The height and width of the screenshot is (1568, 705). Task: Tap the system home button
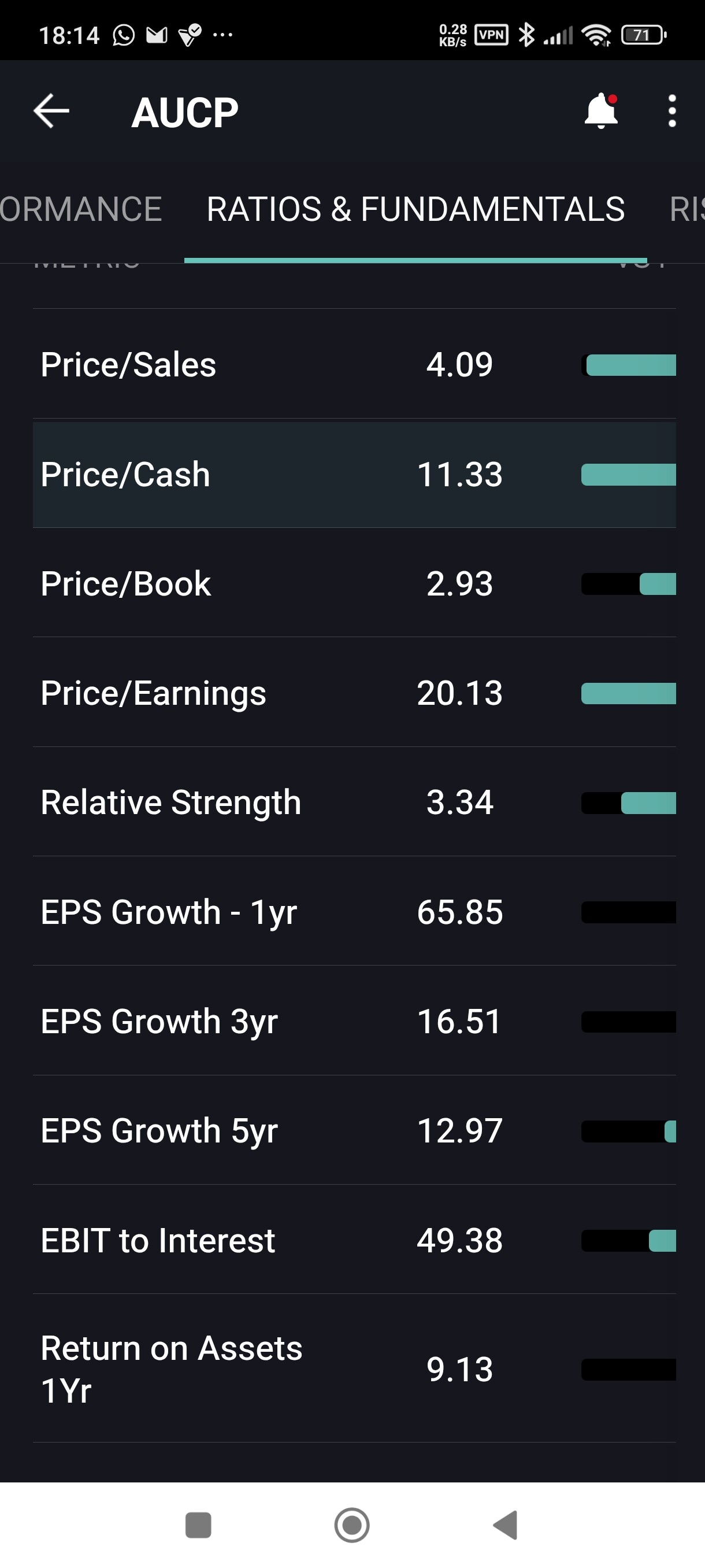[351, 1525]
